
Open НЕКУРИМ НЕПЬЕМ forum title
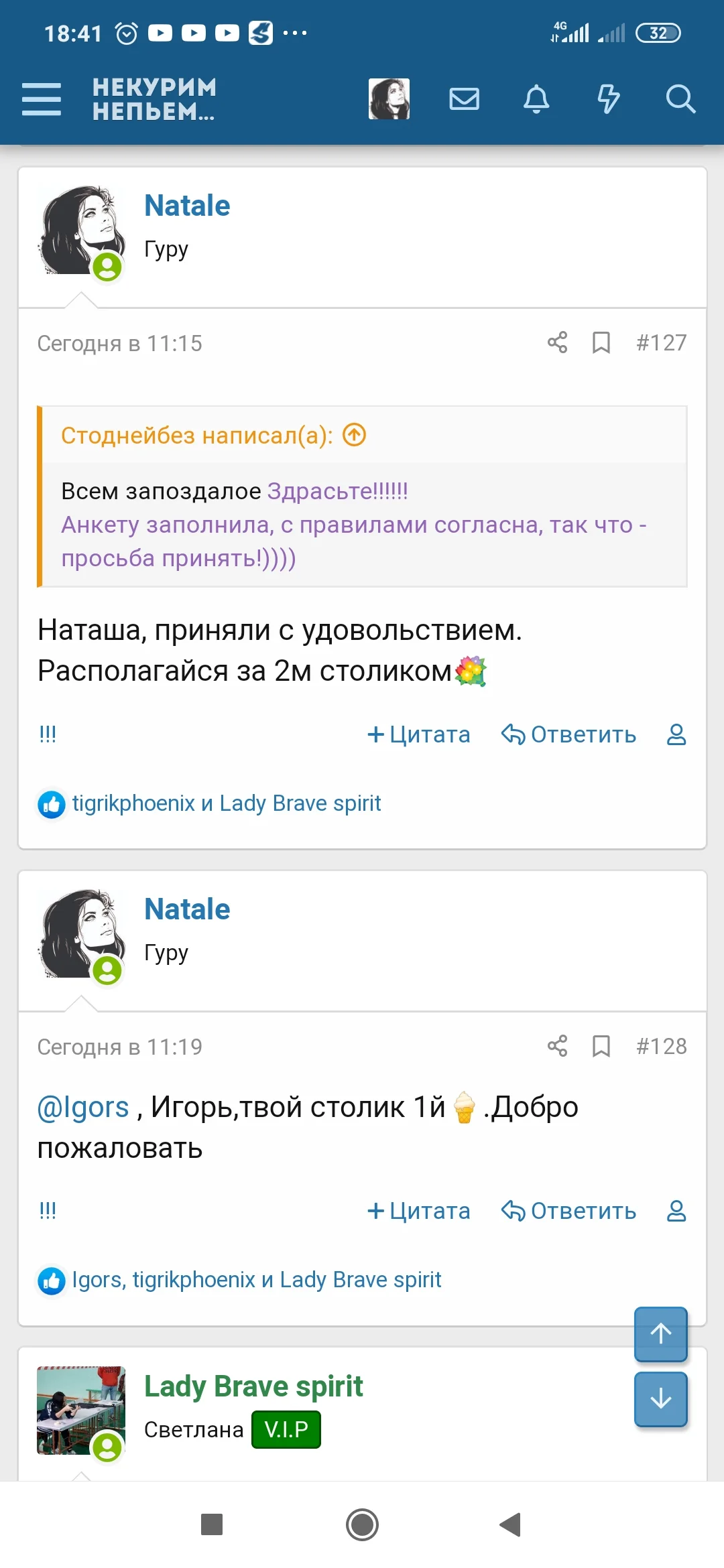point(153,101)
